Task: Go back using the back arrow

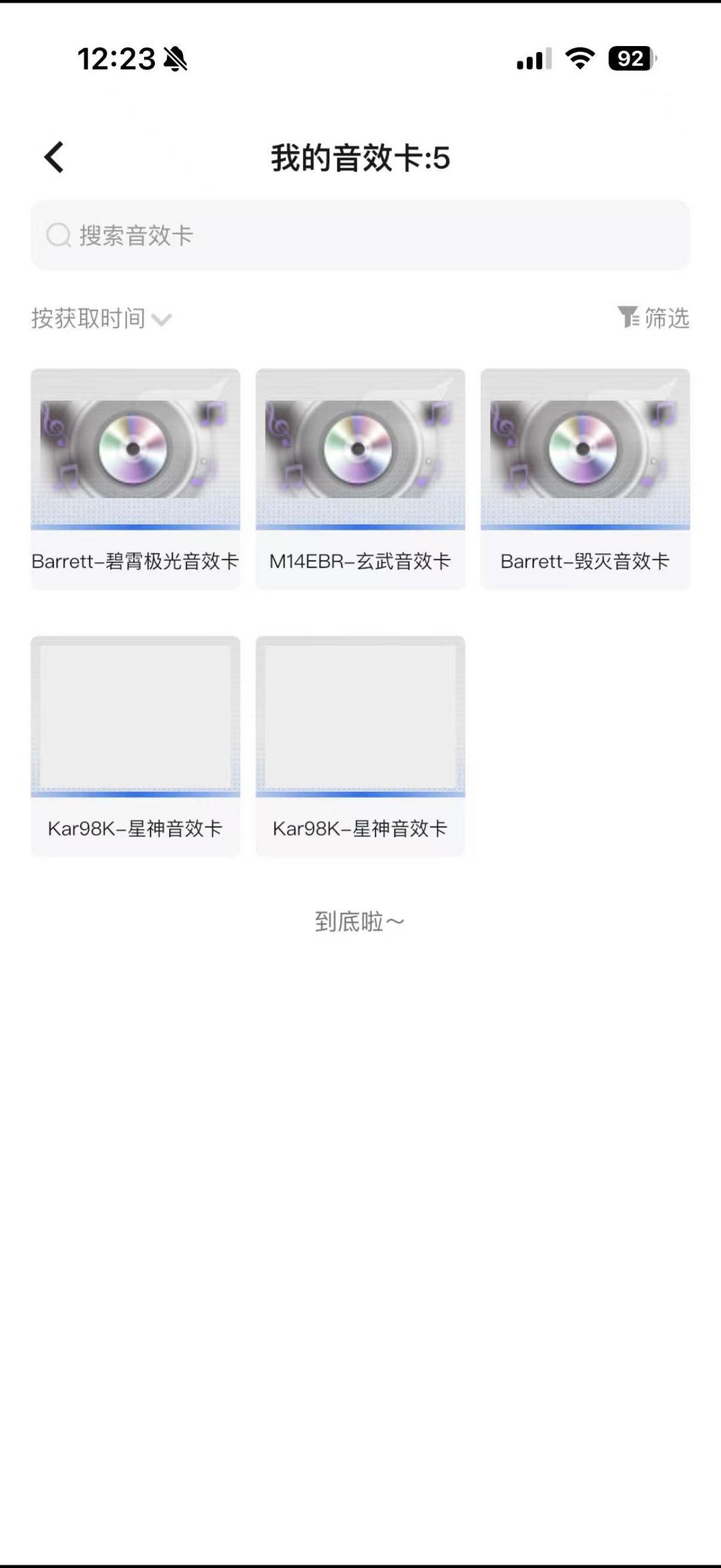Action: pos(54,158)
